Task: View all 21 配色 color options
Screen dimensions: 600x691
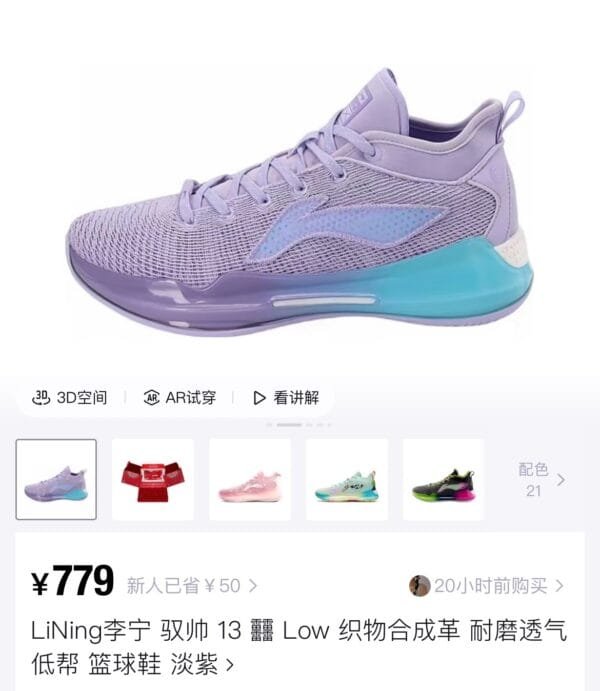Action: point(540,479)
